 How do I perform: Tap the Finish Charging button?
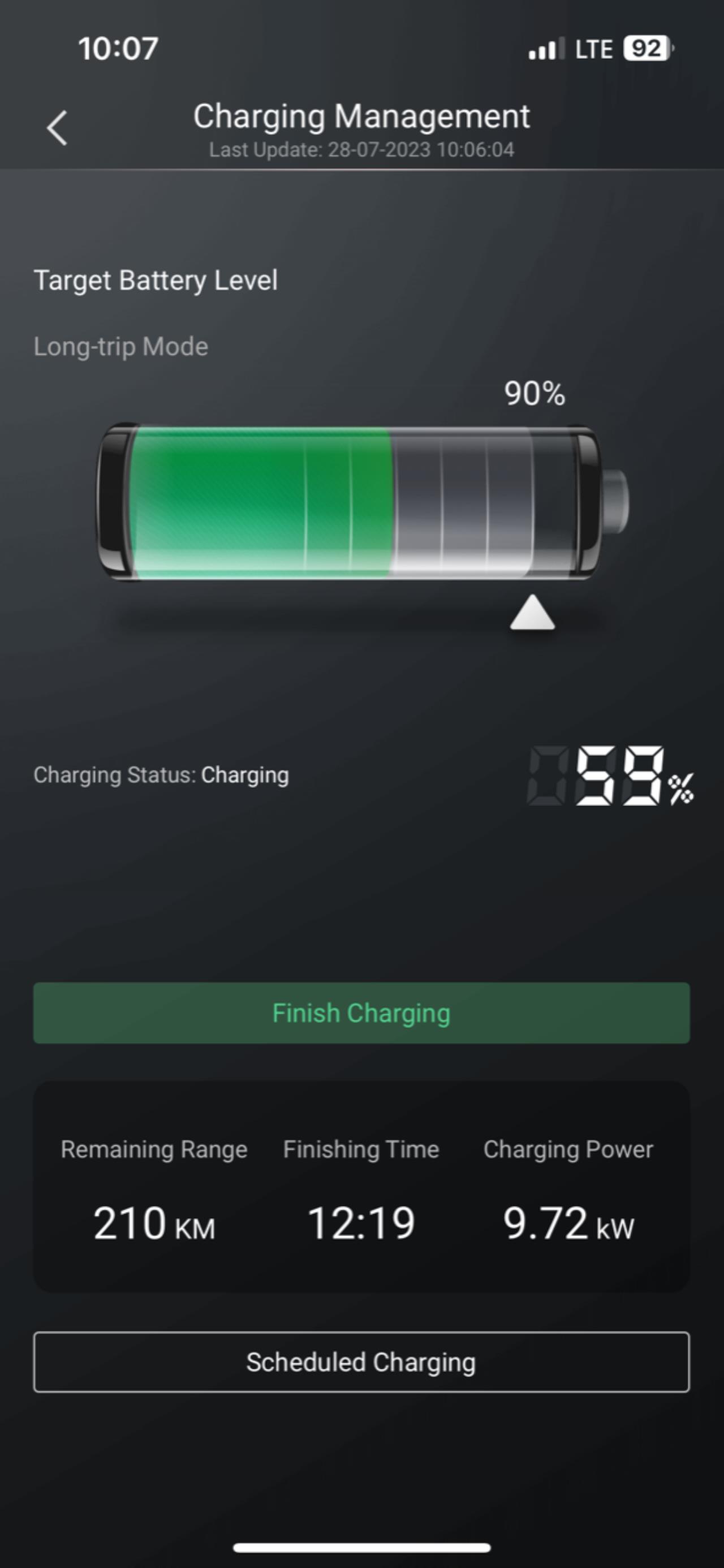(361, 1013)
